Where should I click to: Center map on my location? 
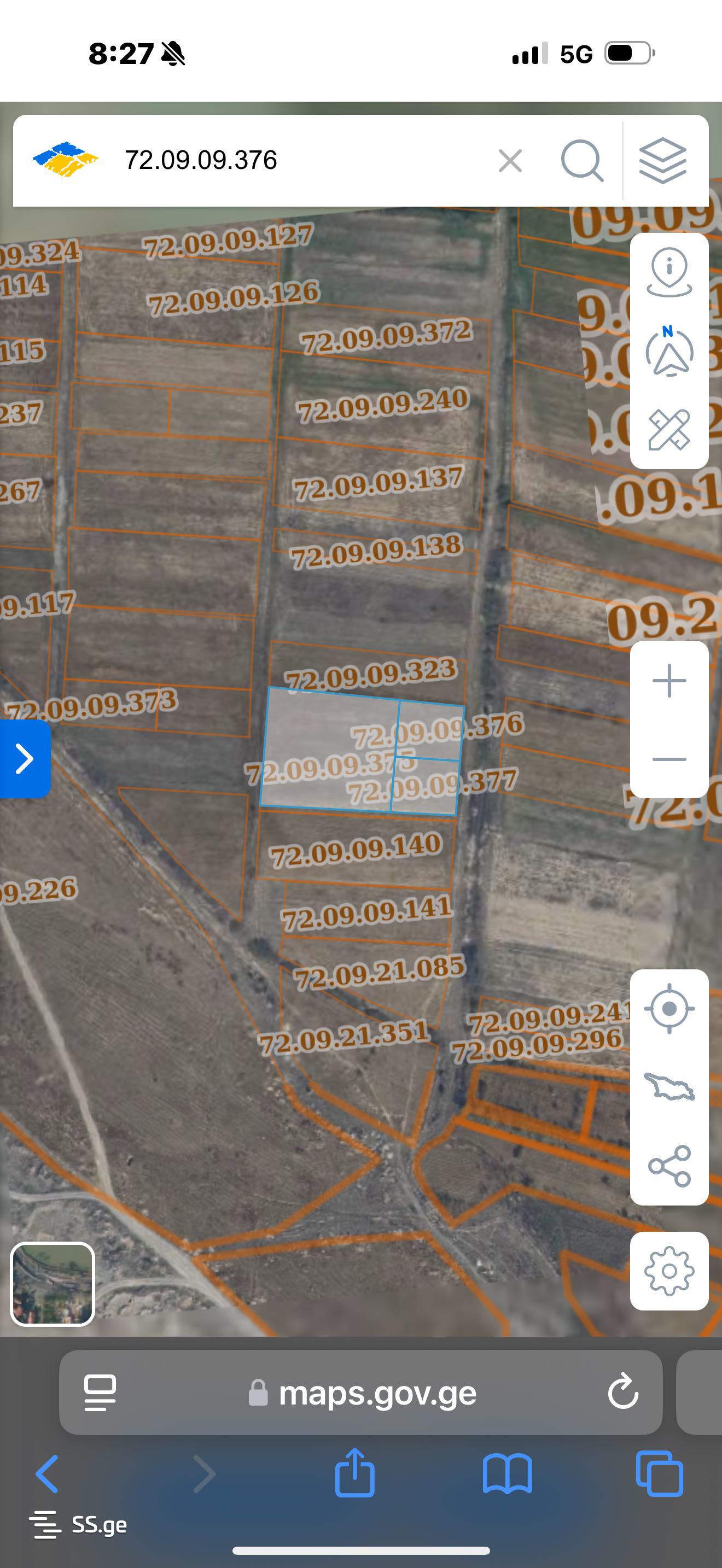(x=669, y=1009)
